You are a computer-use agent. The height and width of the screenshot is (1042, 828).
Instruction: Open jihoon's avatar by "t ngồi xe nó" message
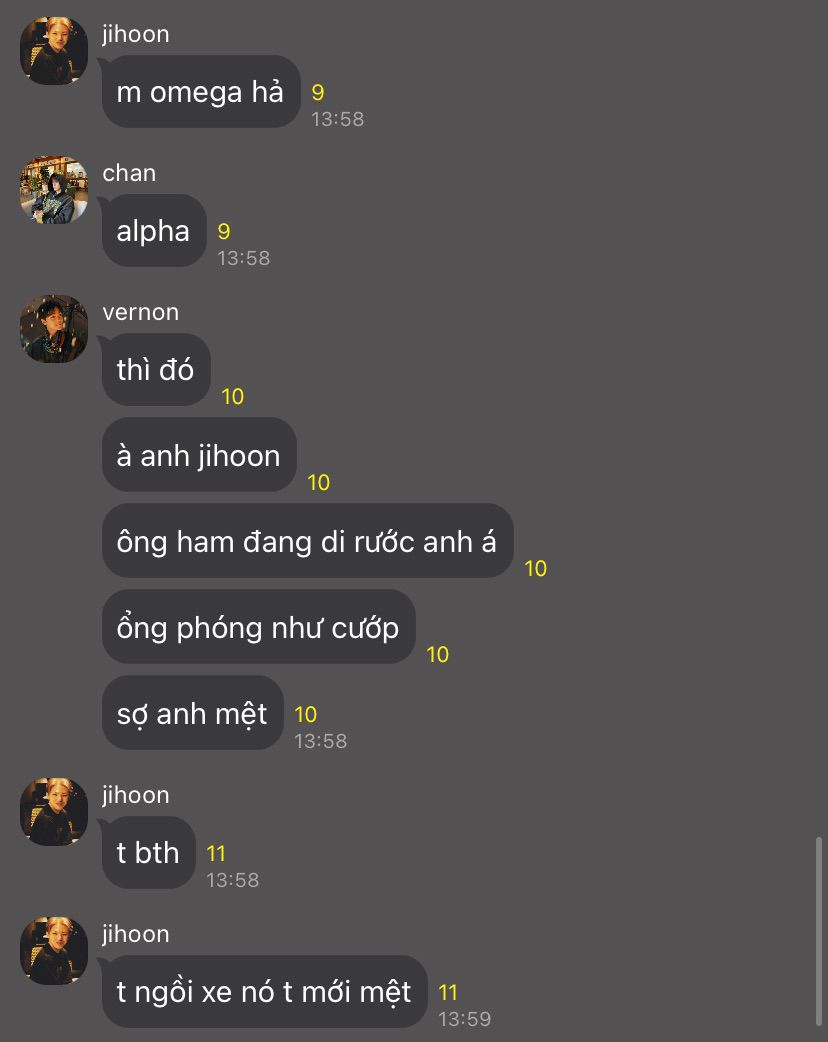[x=54, y=950]
